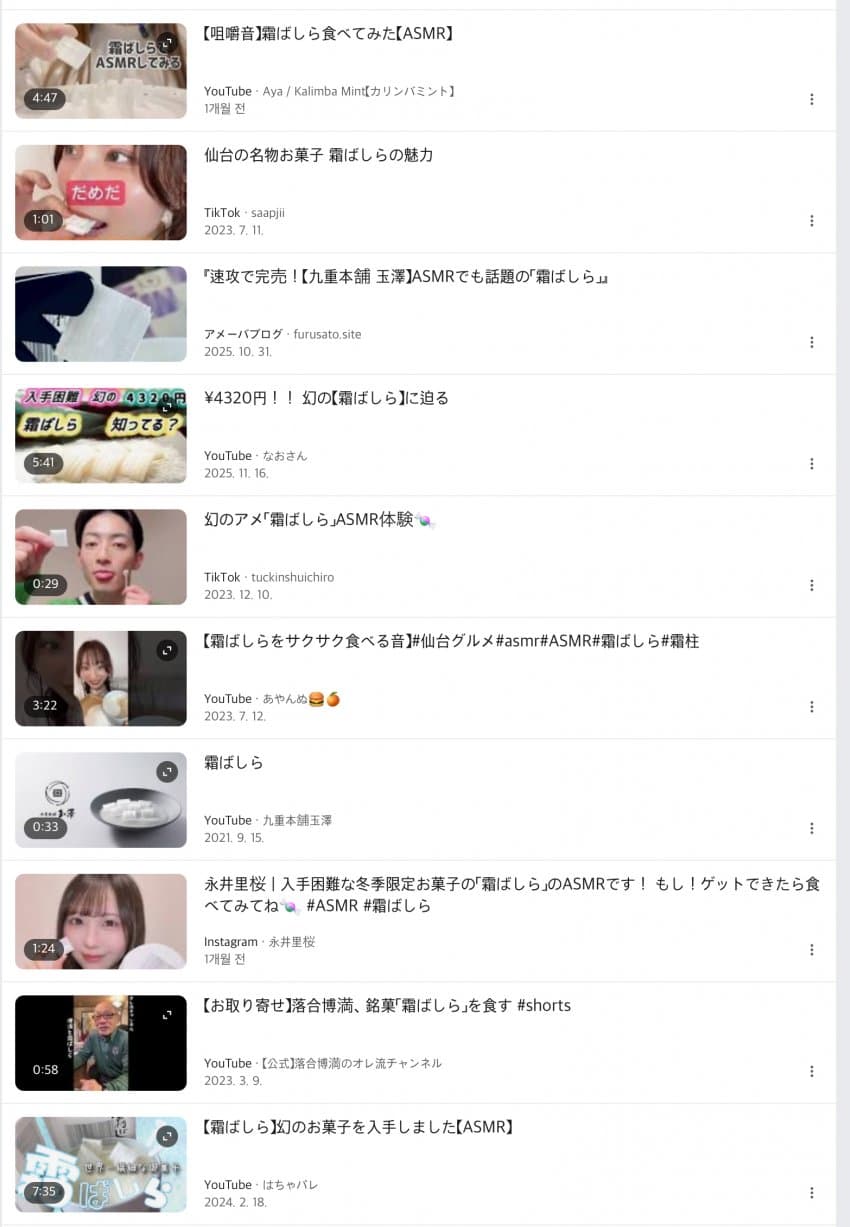Open the 『速攻で完売！【九重本舗 玉澤】 blog result

point(406,277)
